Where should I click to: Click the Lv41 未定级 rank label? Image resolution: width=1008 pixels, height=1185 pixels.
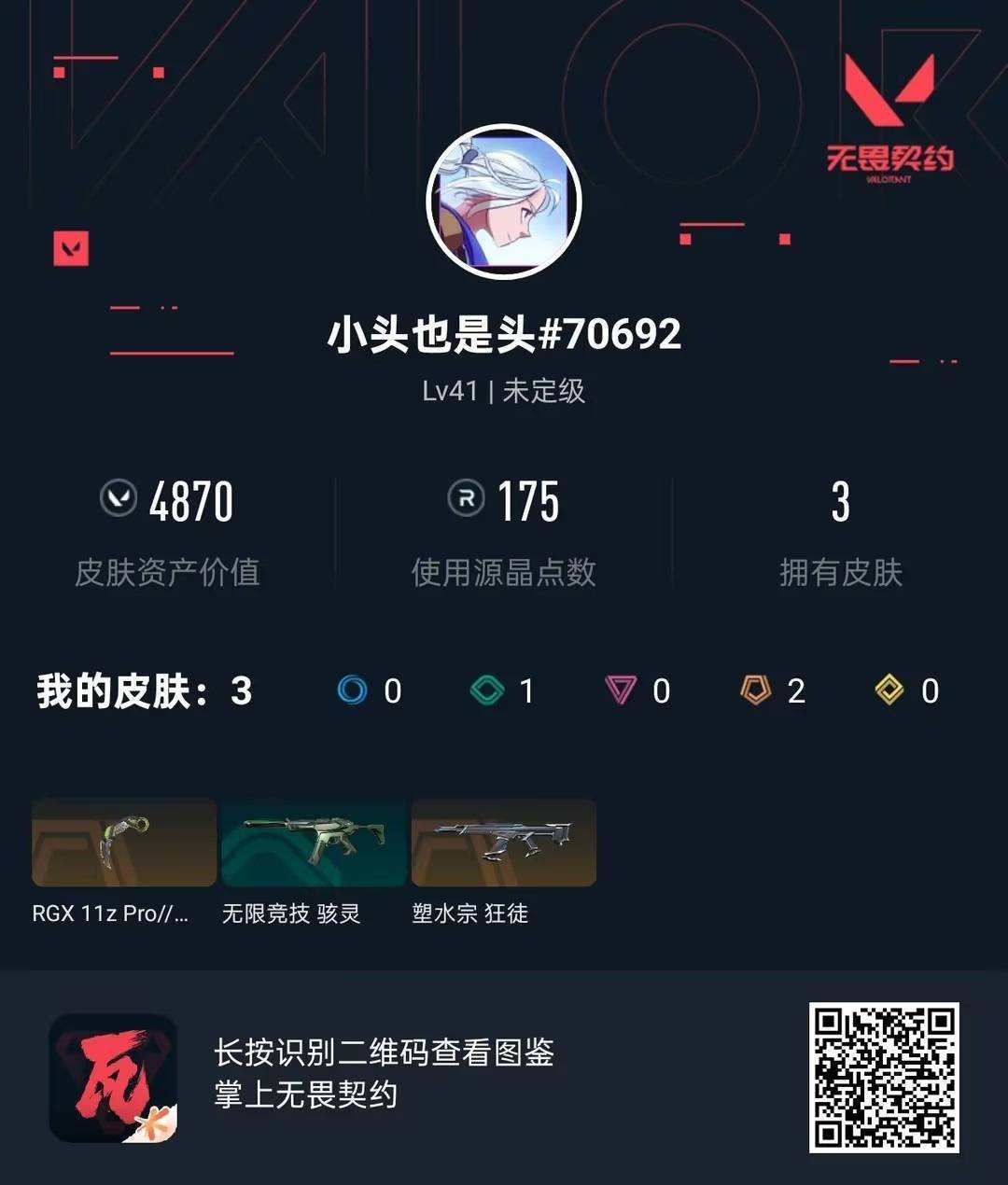coord(504,393)
